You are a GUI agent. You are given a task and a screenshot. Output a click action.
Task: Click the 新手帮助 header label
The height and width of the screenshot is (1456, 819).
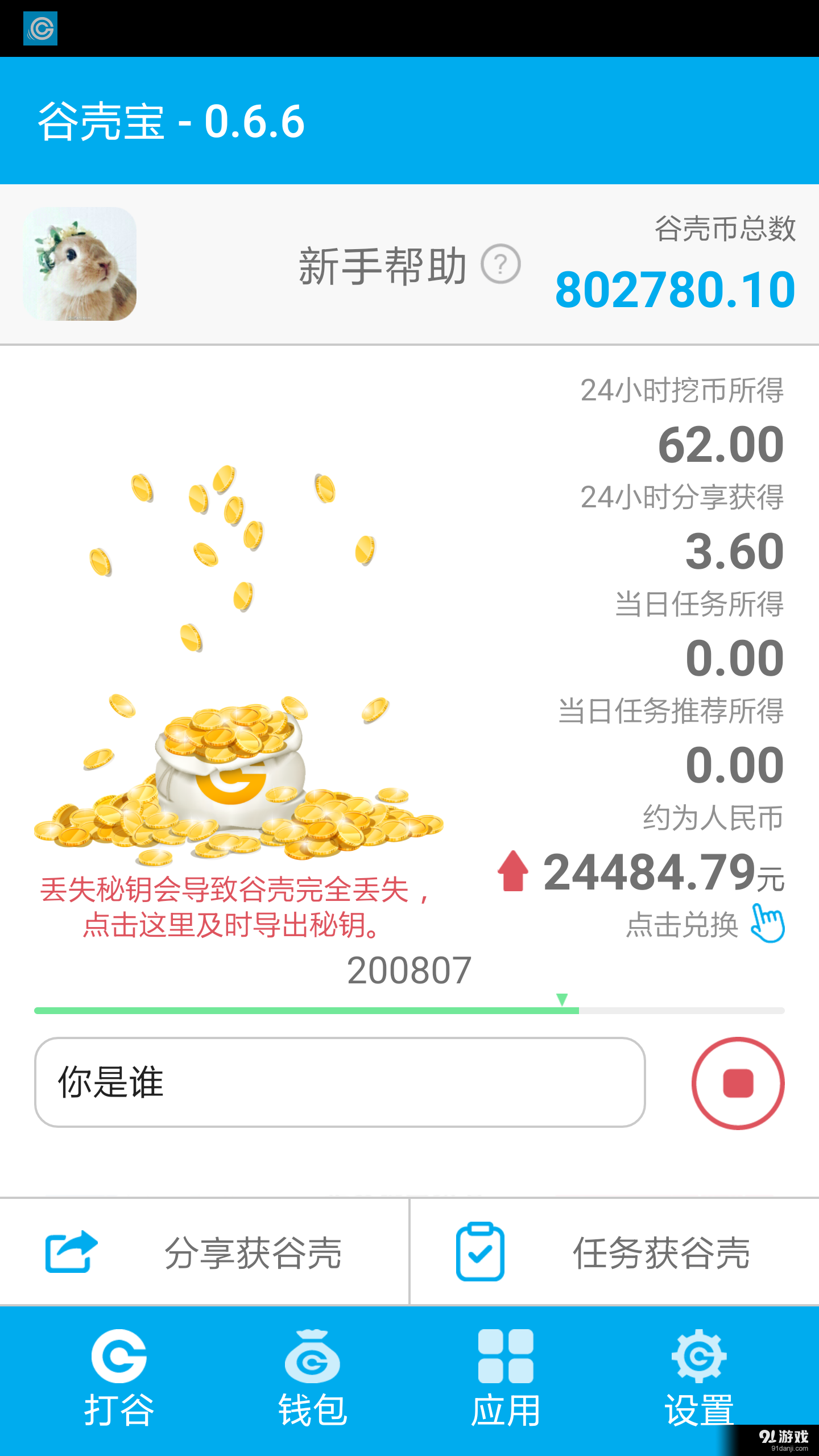click(x=381, y=266)
